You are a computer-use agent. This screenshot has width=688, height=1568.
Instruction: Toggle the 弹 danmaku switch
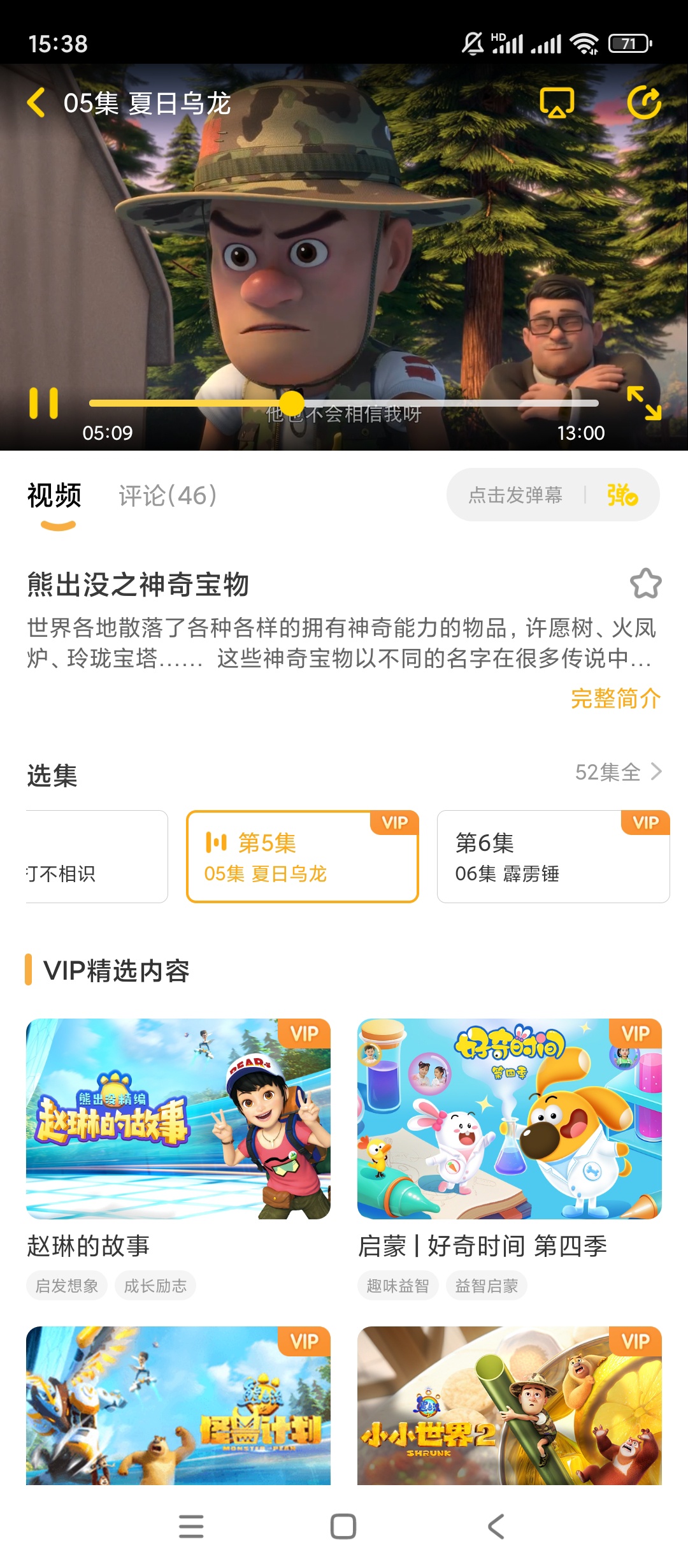(x=622, y=495)
